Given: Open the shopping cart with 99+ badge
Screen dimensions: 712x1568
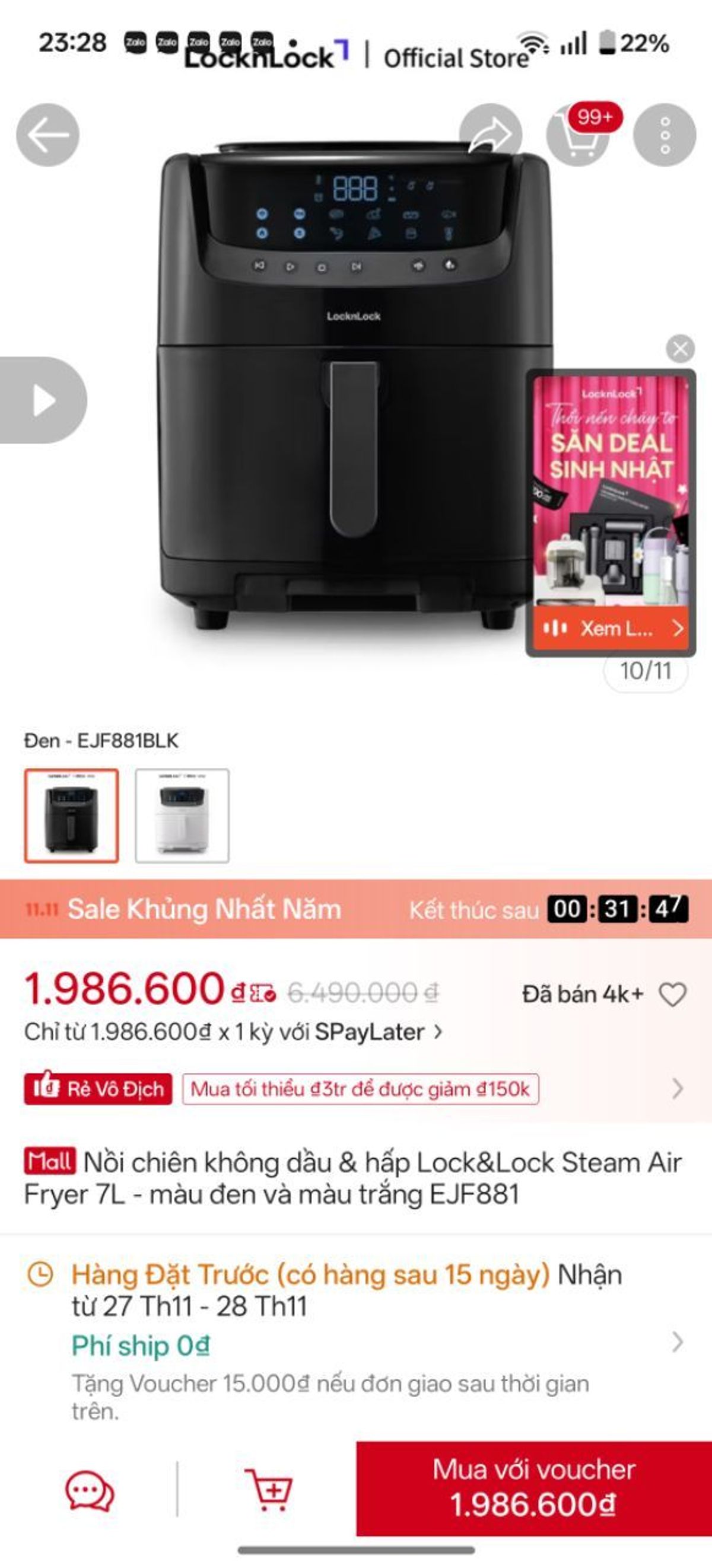Looking at the screenshot, I should (x=577, y=135).
